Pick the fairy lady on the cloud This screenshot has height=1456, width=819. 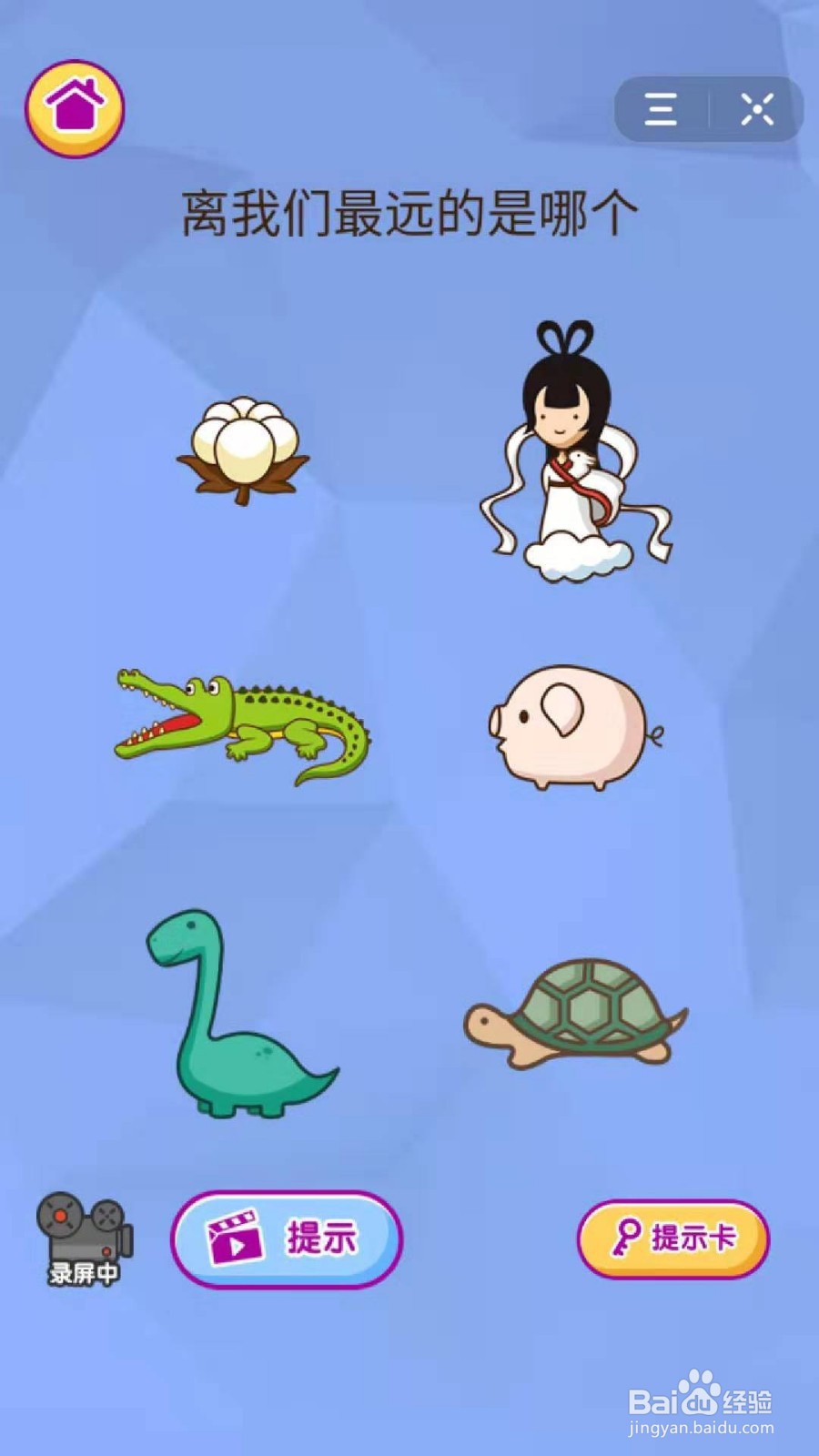573,452
